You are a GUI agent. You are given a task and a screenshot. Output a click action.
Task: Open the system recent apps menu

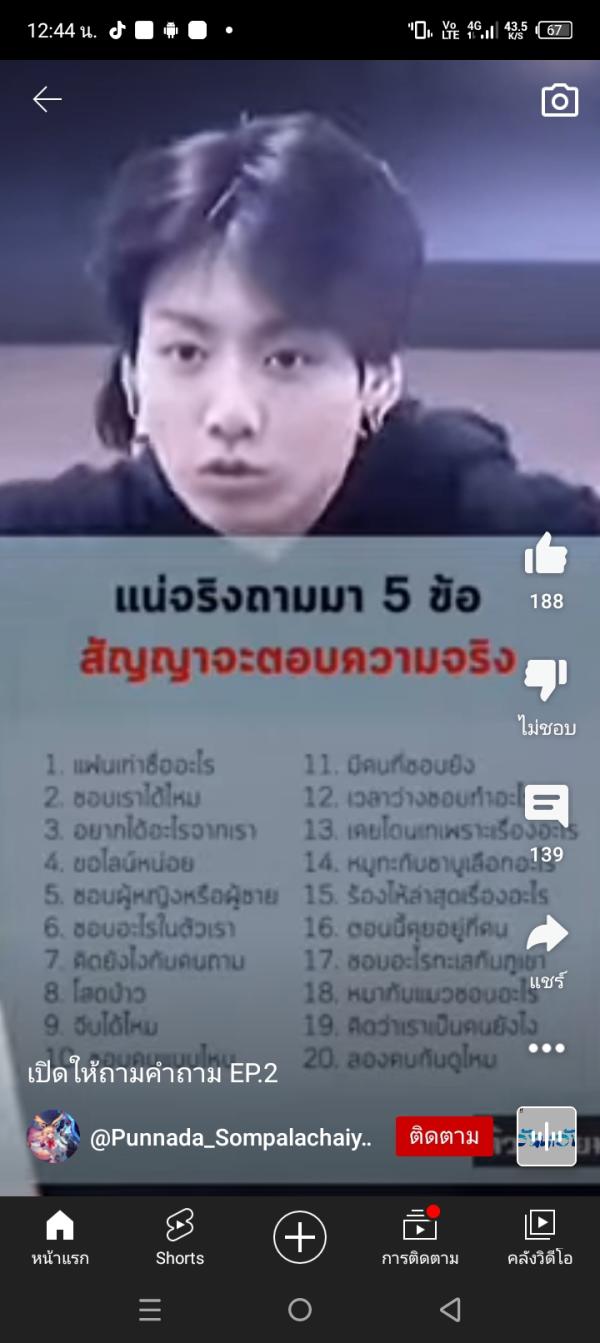pyautogui.click(x=150, y=1310)
